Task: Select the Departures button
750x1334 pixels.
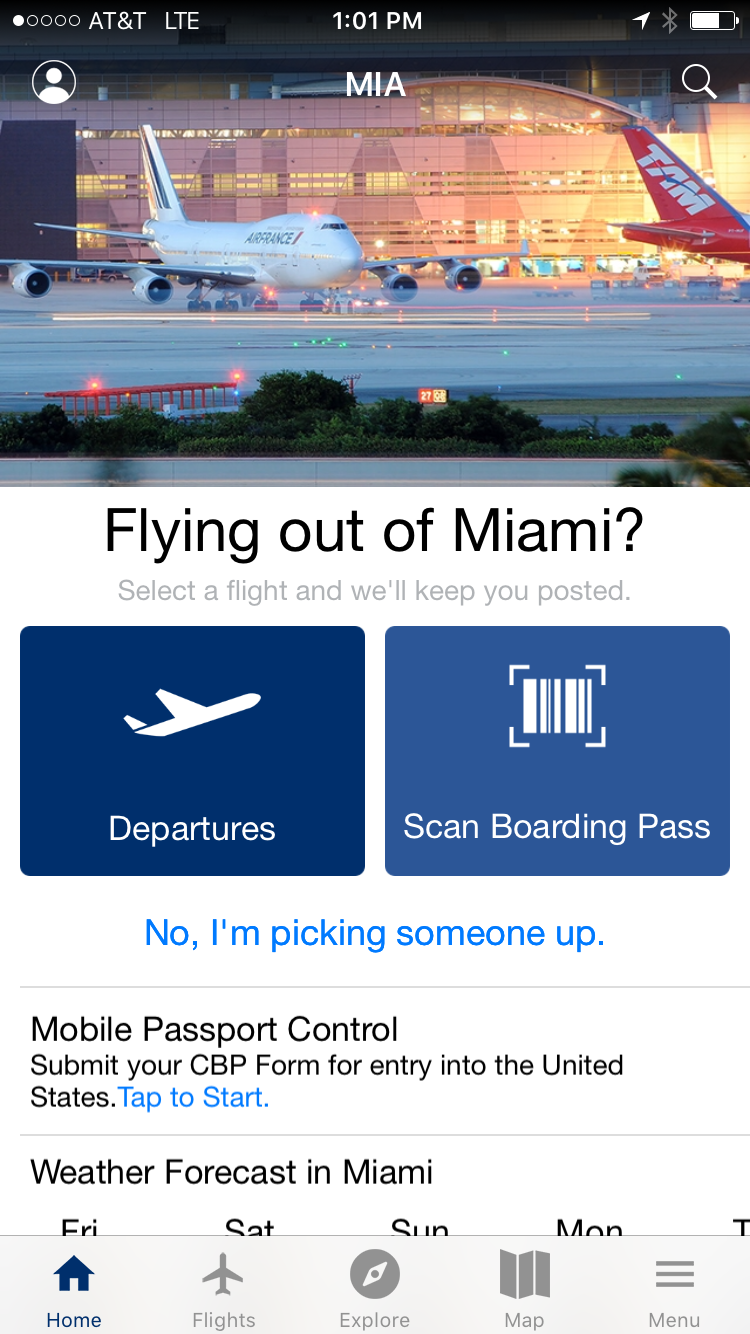Action: coord(192,750)
